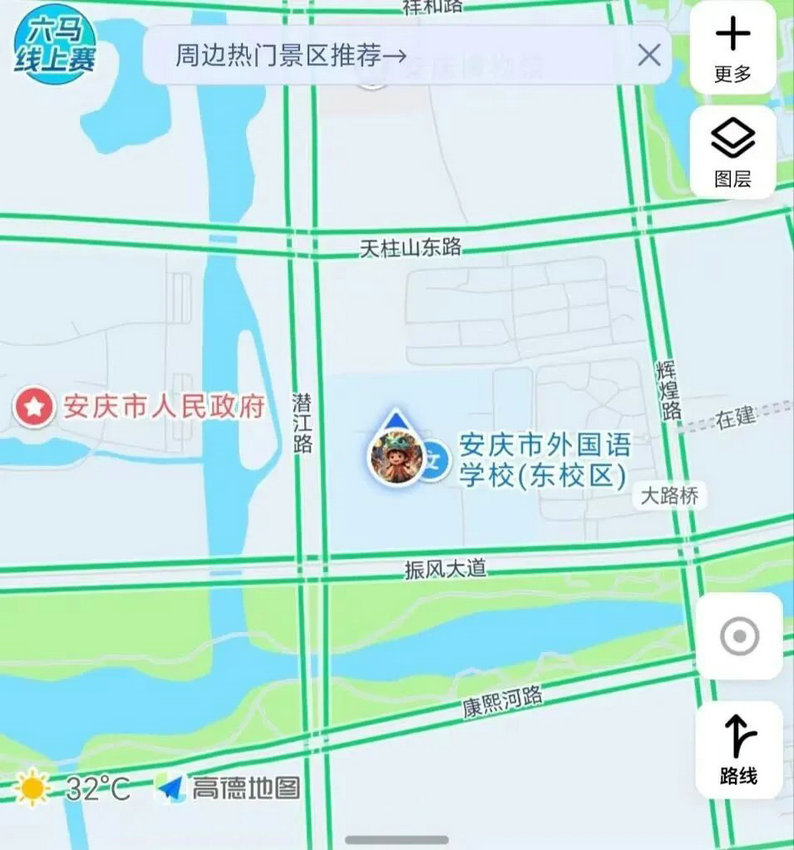
Task: Recenter map on my current location
Action: point(739,636)
